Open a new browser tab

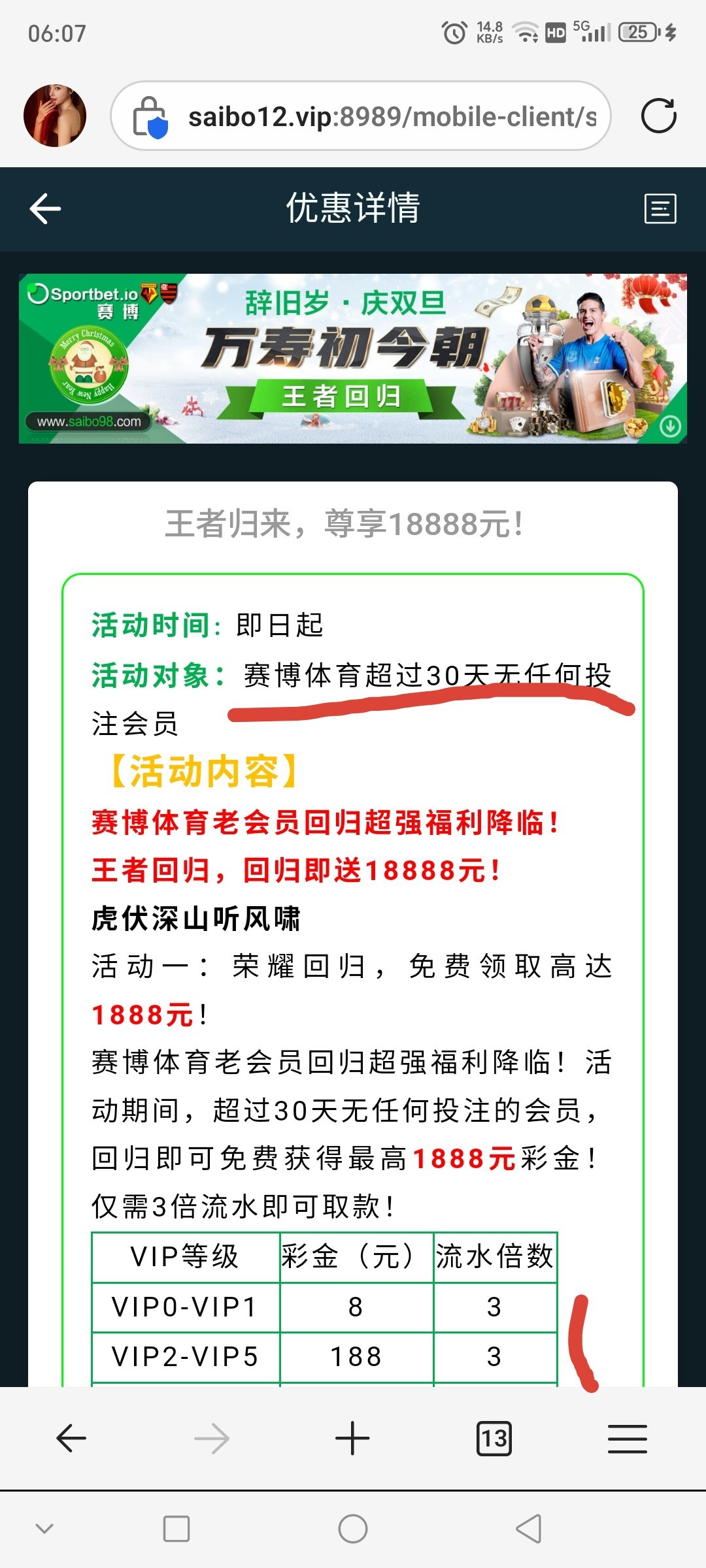click(352, 1438)
